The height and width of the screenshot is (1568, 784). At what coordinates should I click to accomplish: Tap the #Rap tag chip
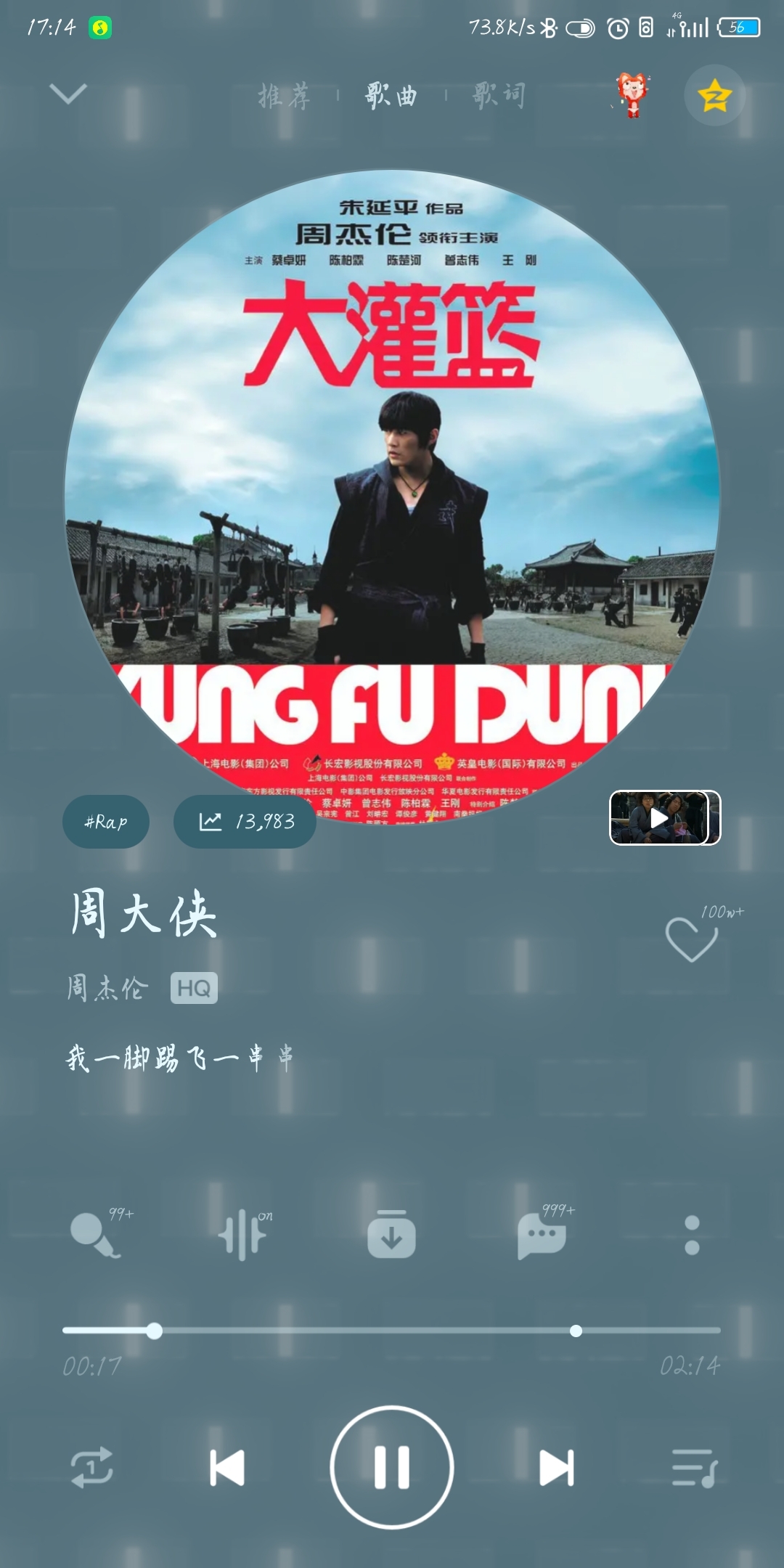(x=106, y=822)
